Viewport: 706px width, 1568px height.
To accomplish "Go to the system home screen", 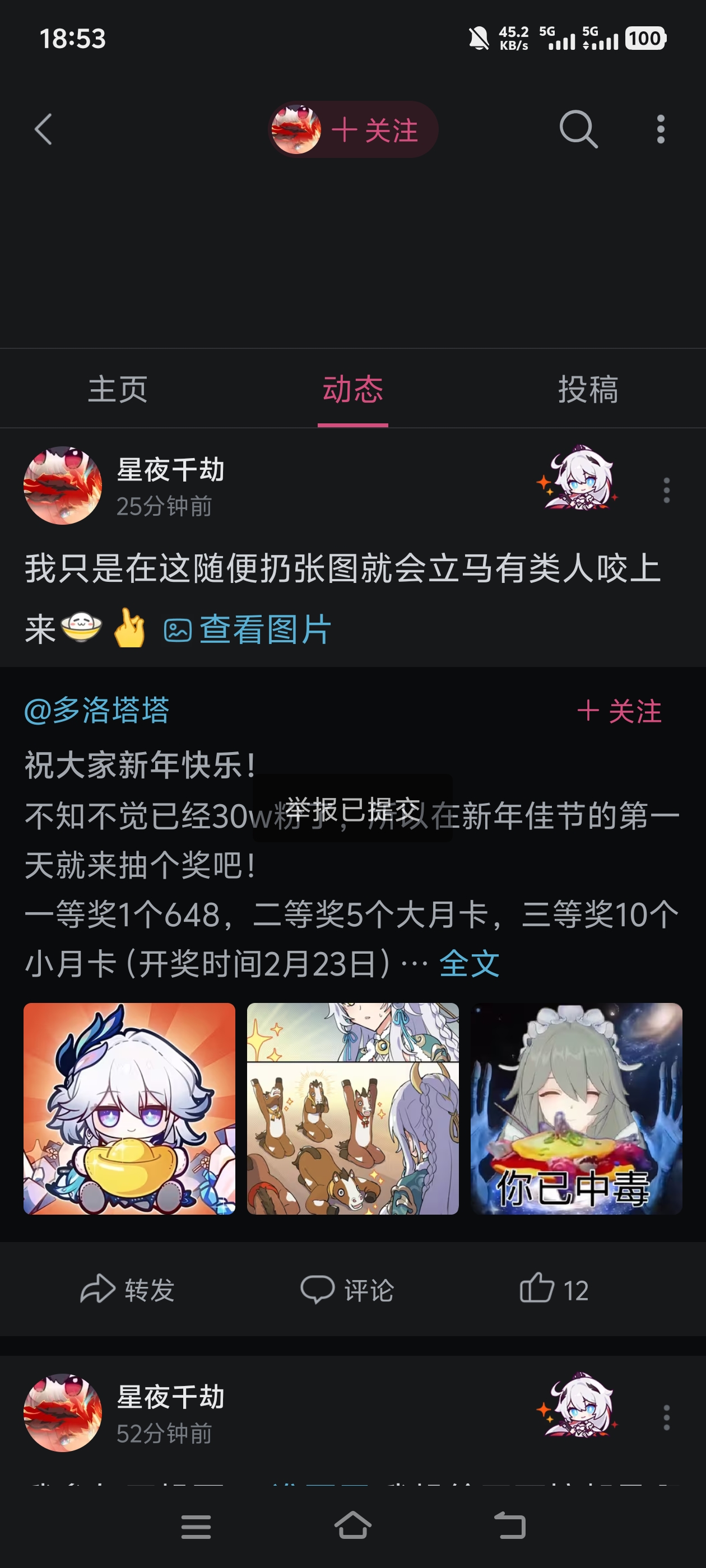I will click(x=352, y=1526).
